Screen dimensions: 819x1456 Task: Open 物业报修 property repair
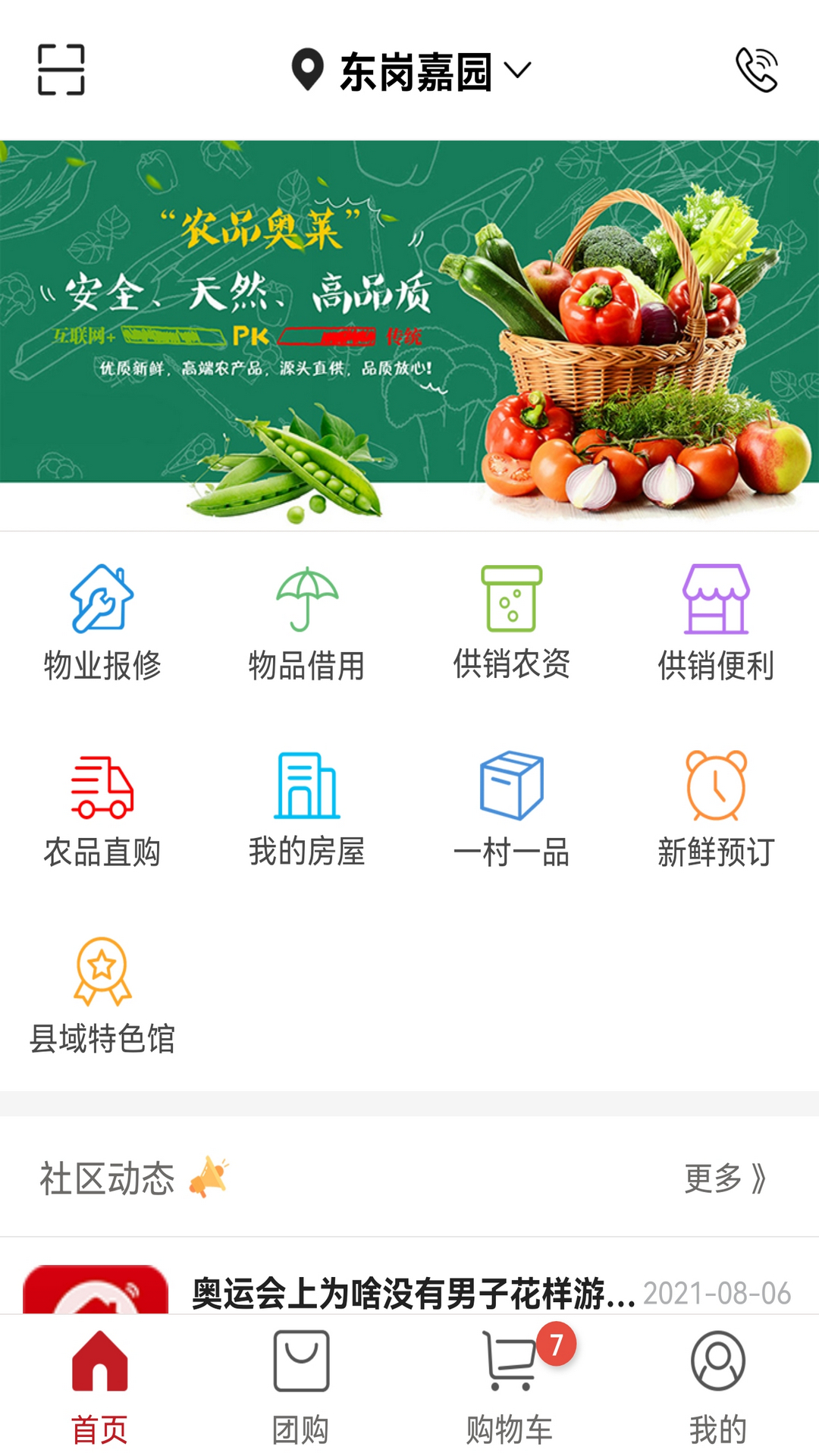[102, 623]
